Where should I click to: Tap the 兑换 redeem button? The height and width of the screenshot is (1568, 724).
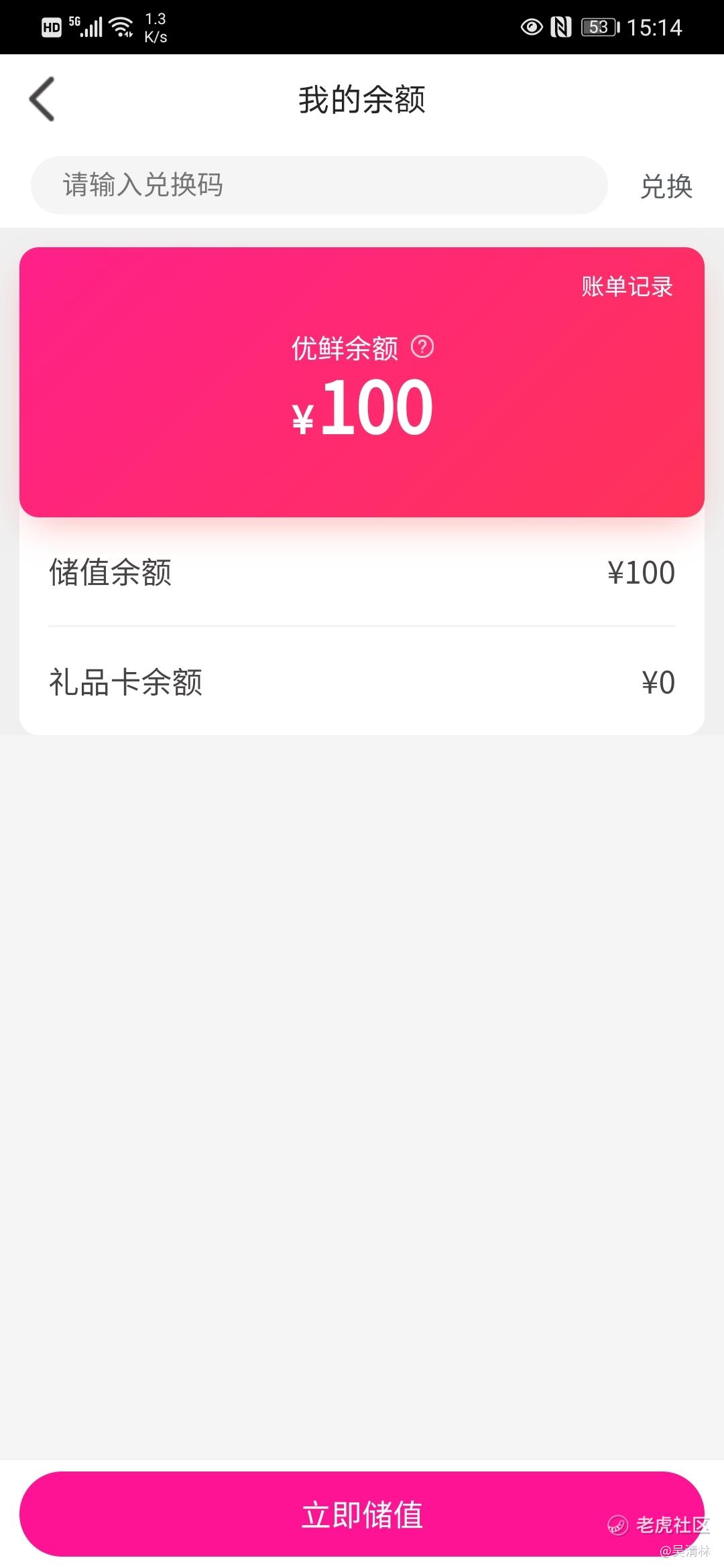[x=666, y=186]
